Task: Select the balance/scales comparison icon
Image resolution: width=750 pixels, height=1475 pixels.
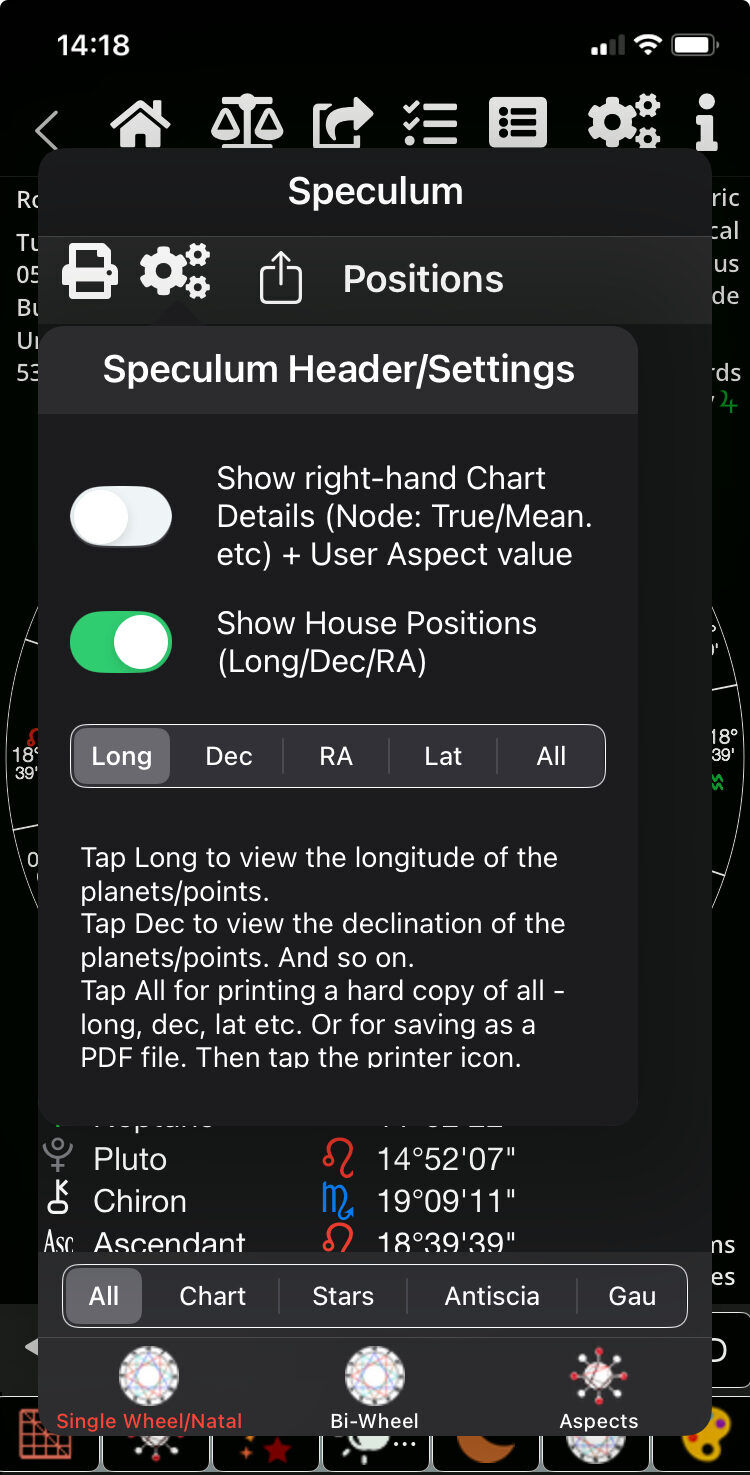Action: coord(247,122)
